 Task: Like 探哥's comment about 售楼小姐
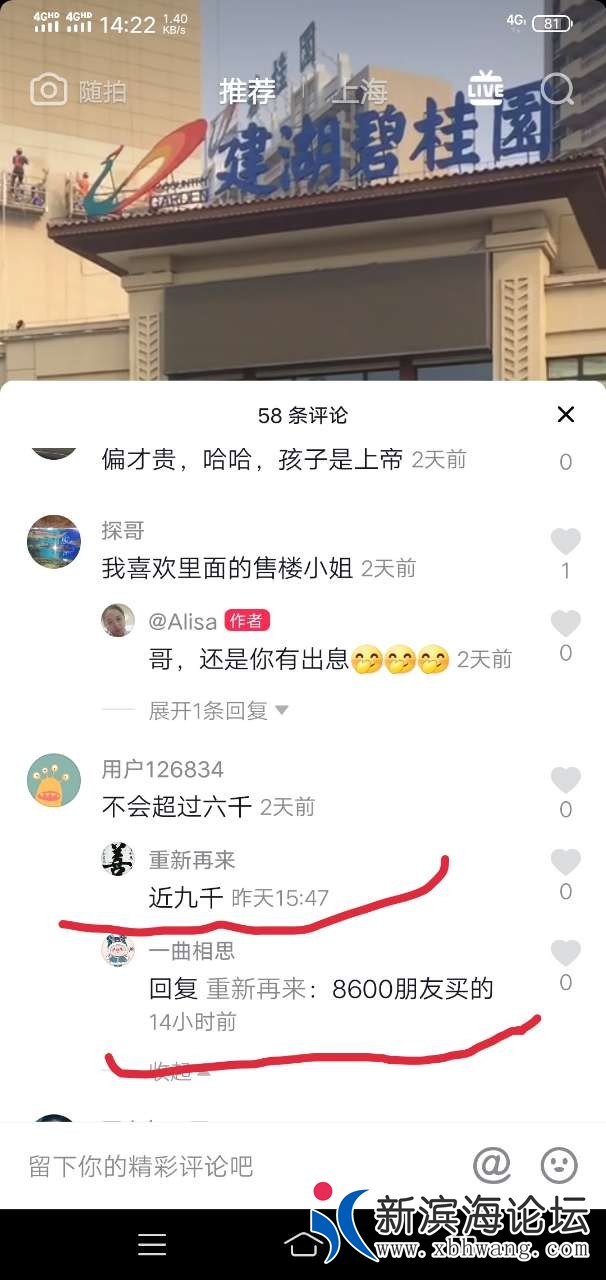pyautogui.click(x=566, y=543)
